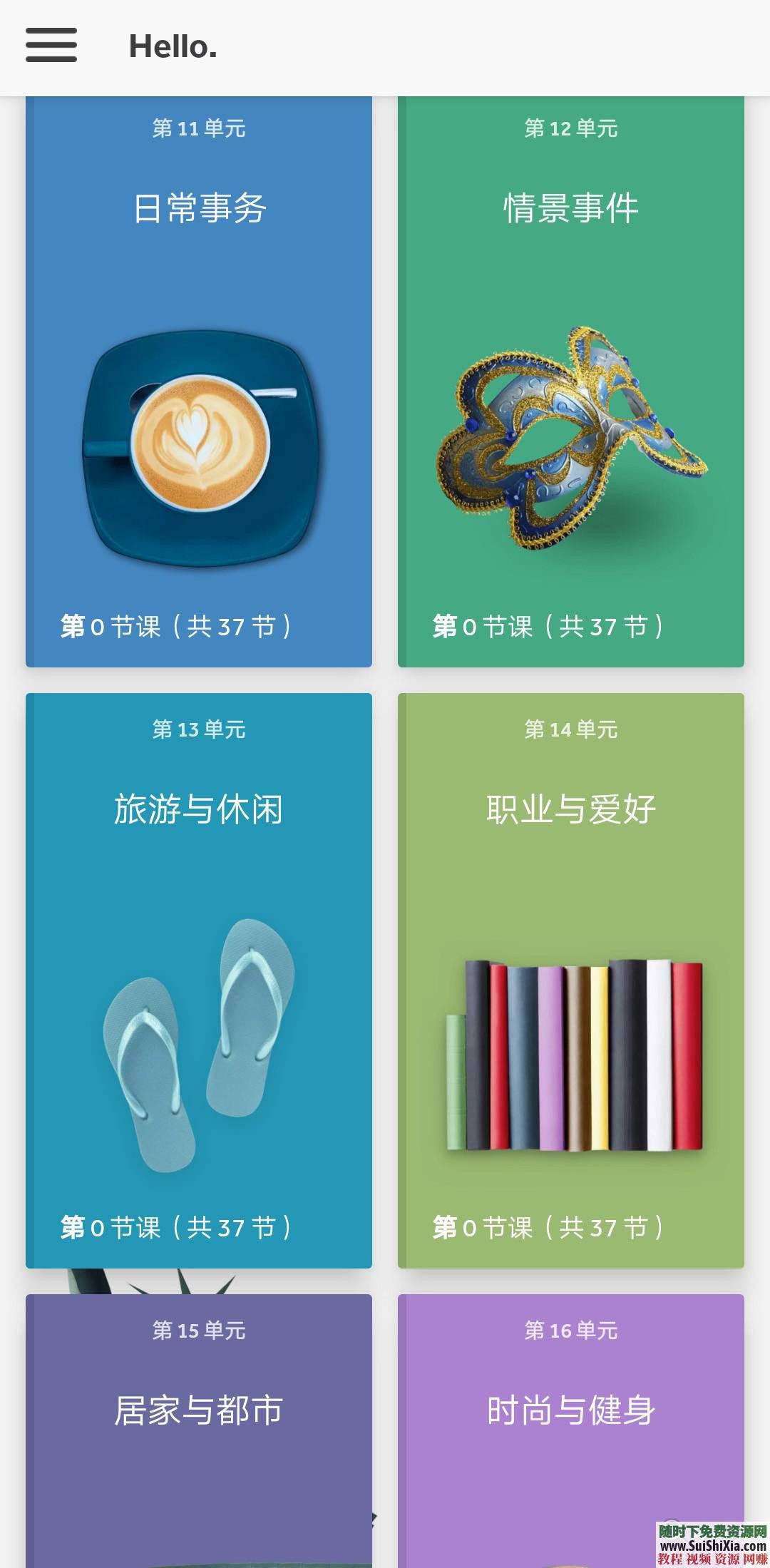The image size is (770, 1568).
Task: Click the Hello. app title
Action: point(171,45)
